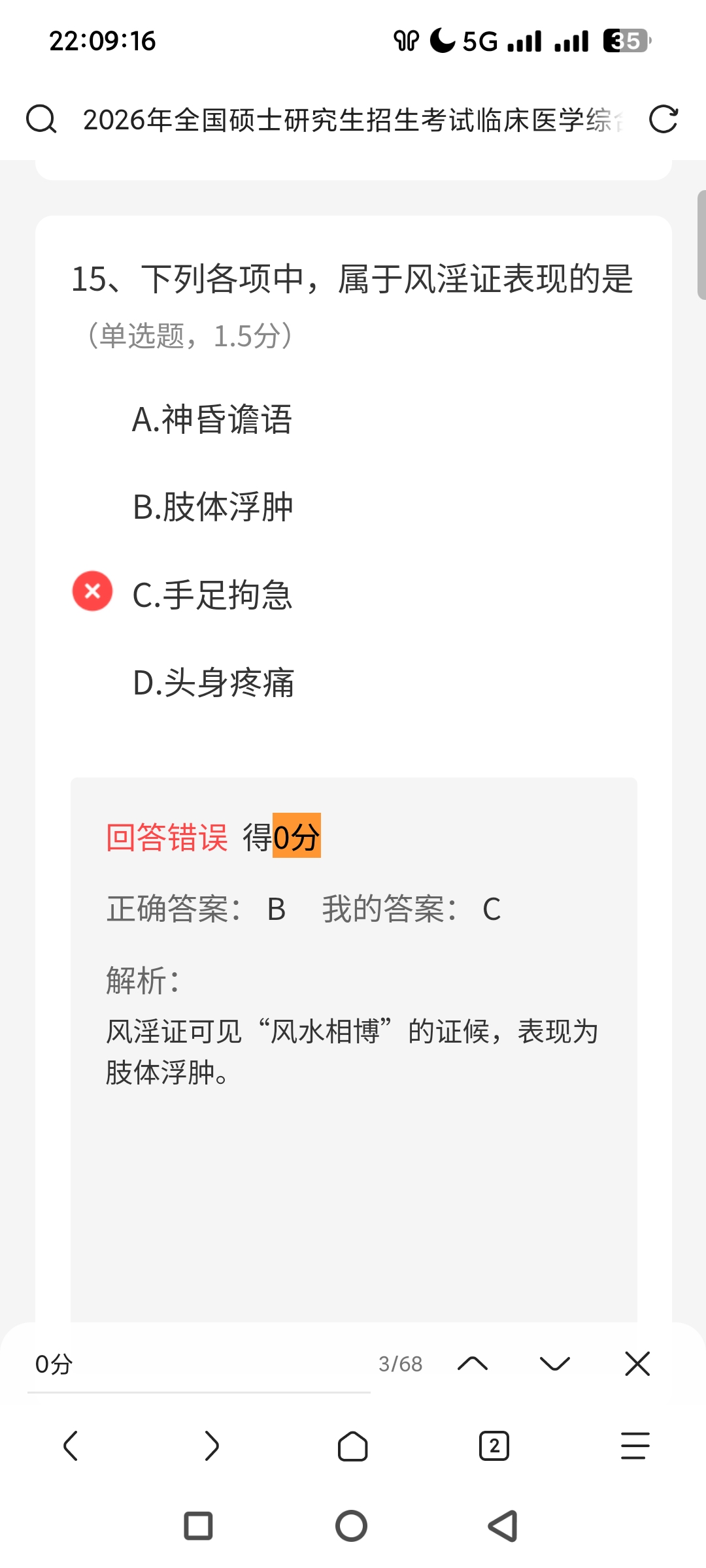Select option D 头身疼痛
Image resolution: width=706 pixels, height=1568 pixels.
213,683
